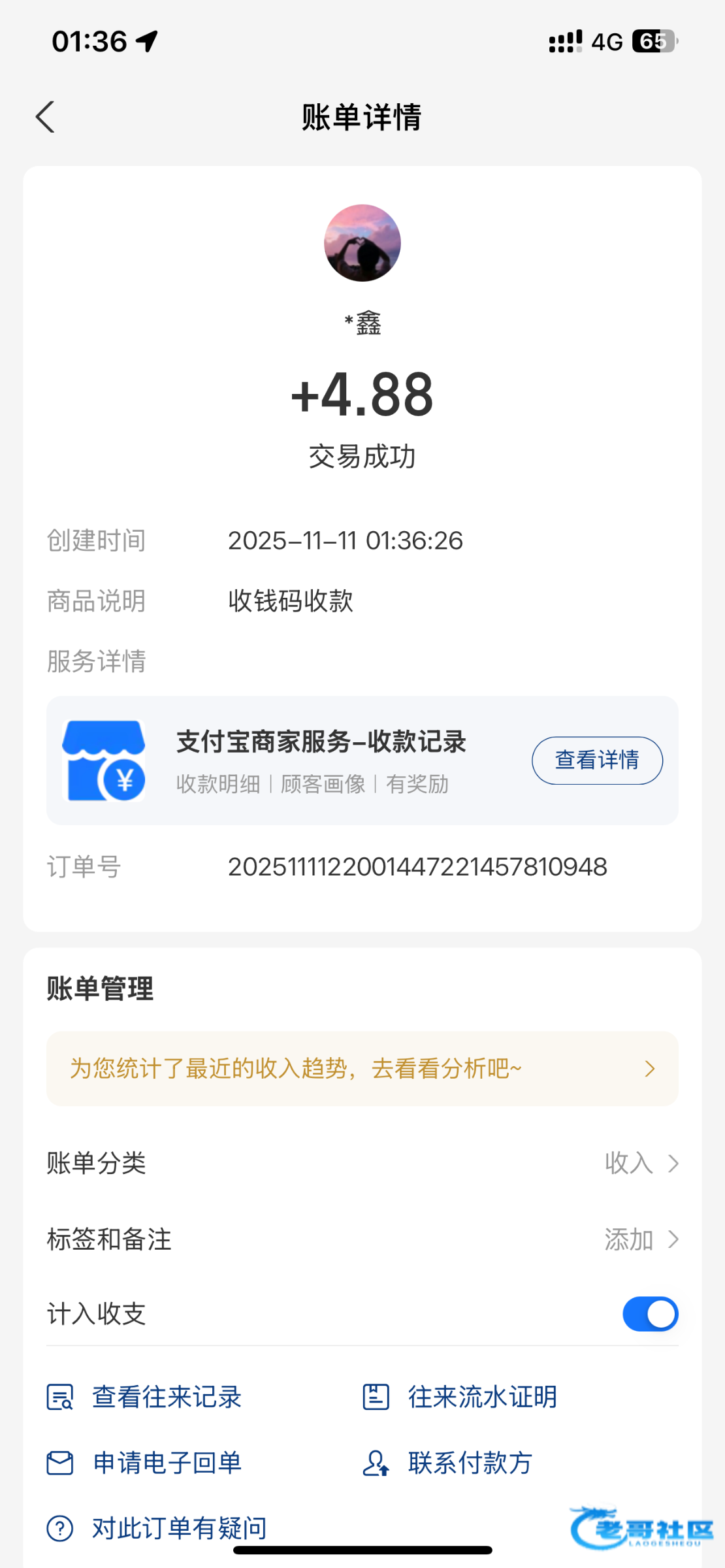
Task: Open the income trend analysis banner
Action: pos(362,1069)
